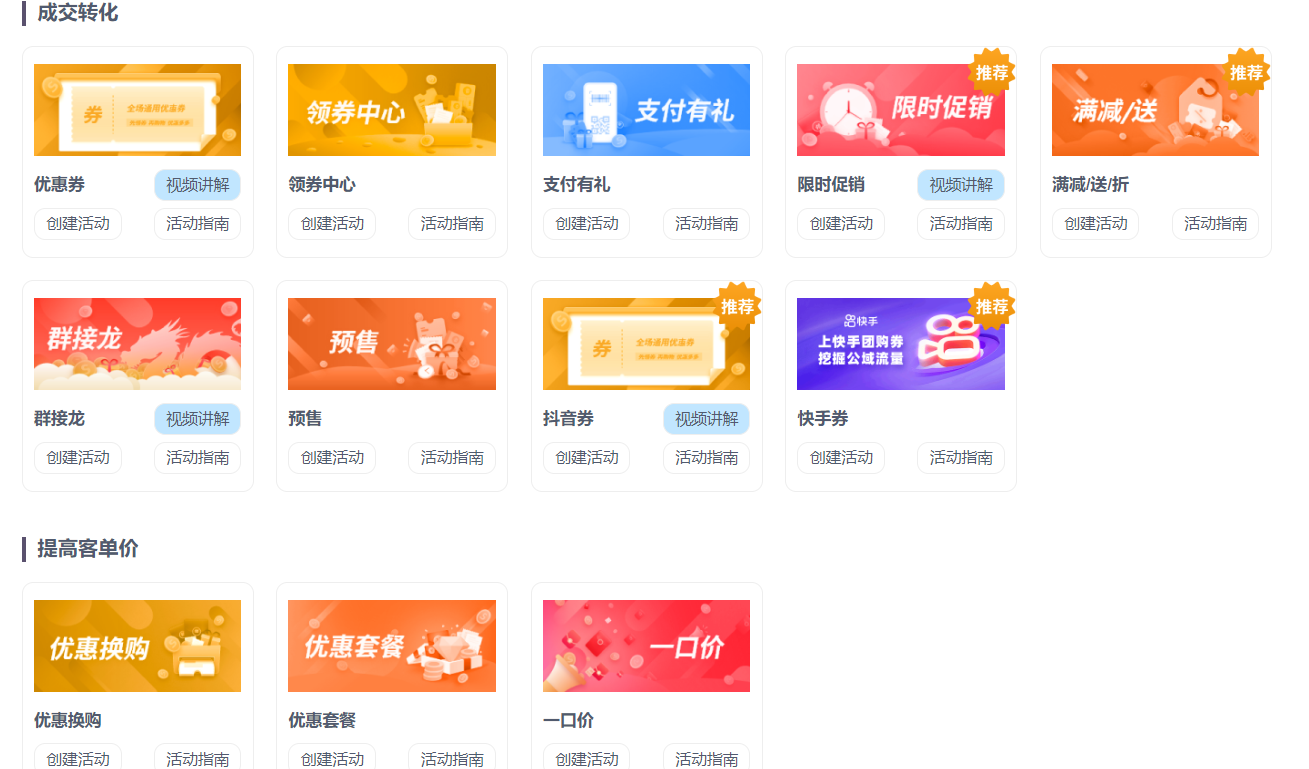Image resolution: width=1309 pixels, height=769 pixels.
Task: Open 活动指南 for 满减/送/折
Action: click(1215, 224)
